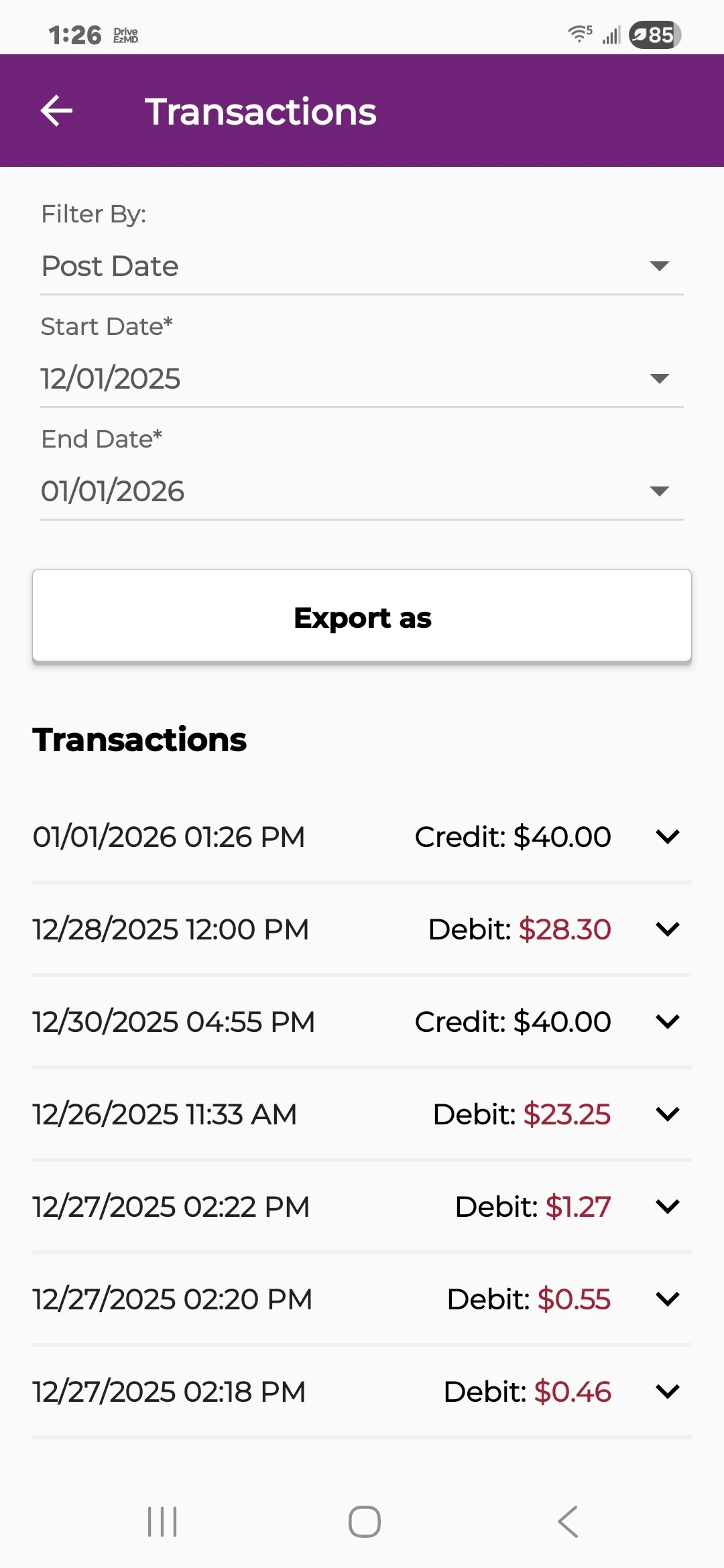Change the End Date 01/01/2026
The width and height of the screenshot is (724, 1568).
pyautogui.click(x=362, y=492)
